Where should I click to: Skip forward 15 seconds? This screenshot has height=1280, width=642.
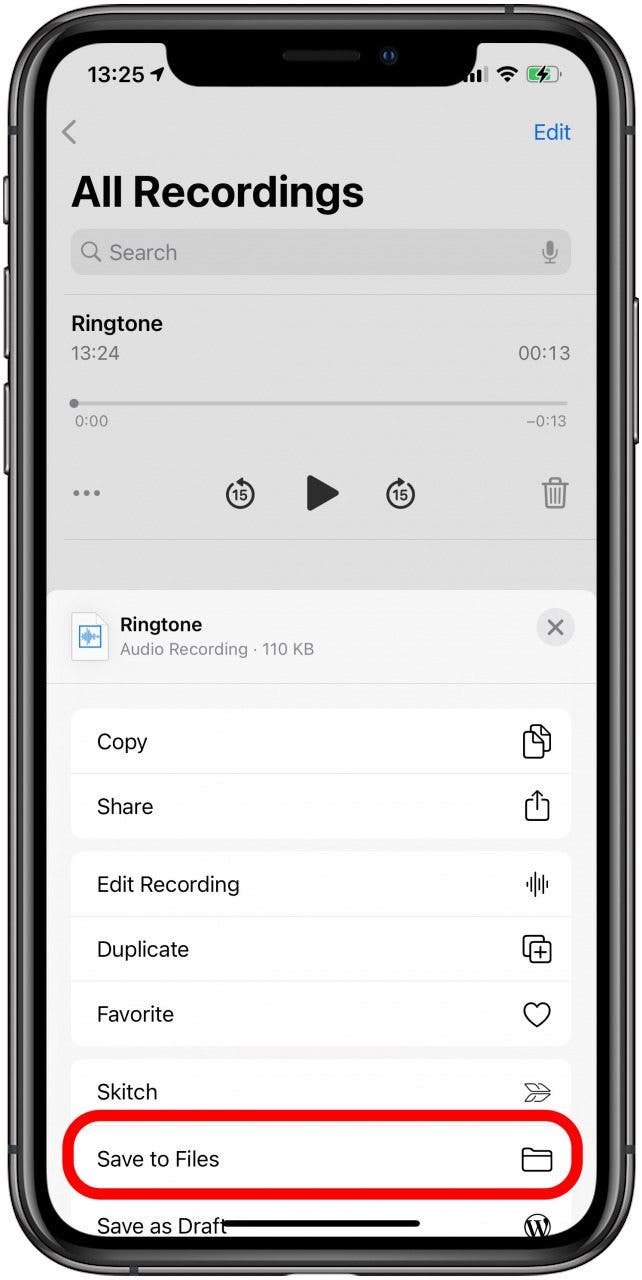(400, 493)
